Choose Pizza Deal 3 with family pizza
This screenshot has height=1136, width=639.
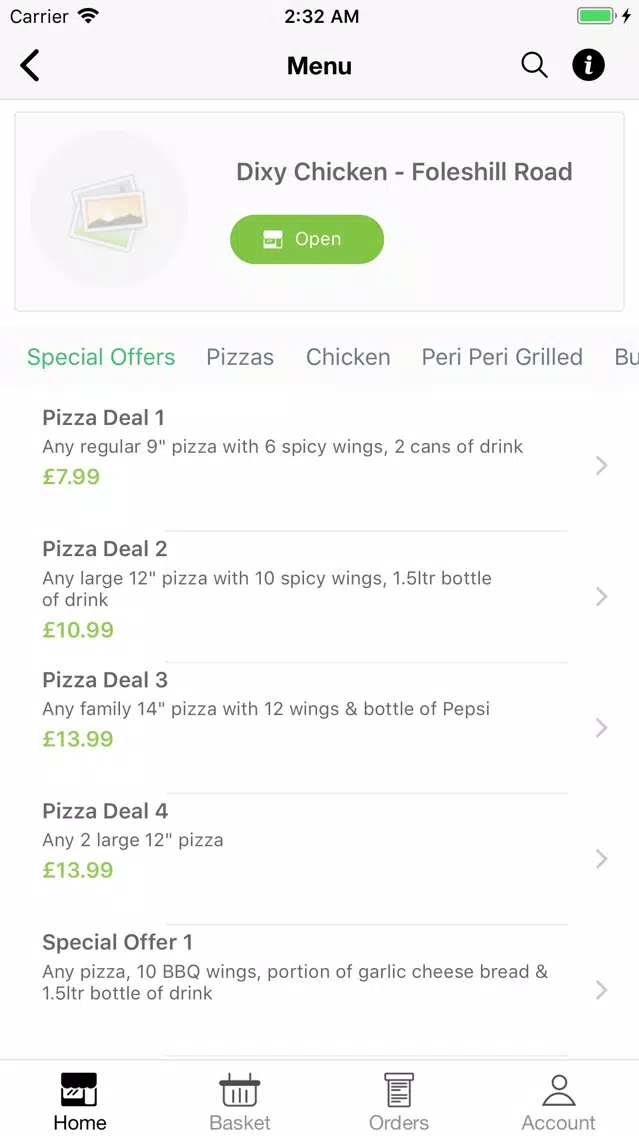320,727
